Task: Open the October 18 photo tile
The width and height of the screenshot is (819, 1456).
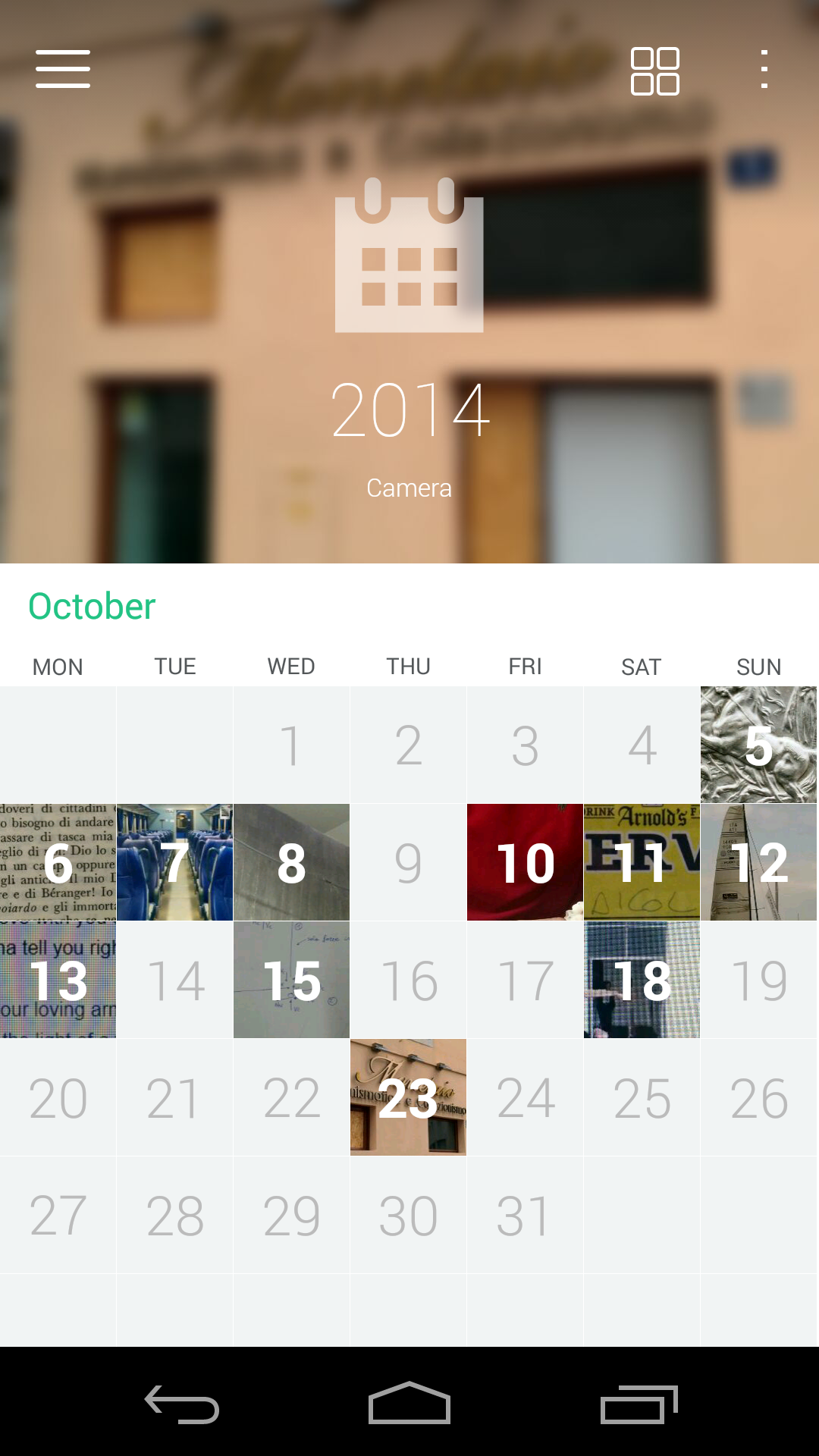Action: pyautogui.click(x=642, y=980)
